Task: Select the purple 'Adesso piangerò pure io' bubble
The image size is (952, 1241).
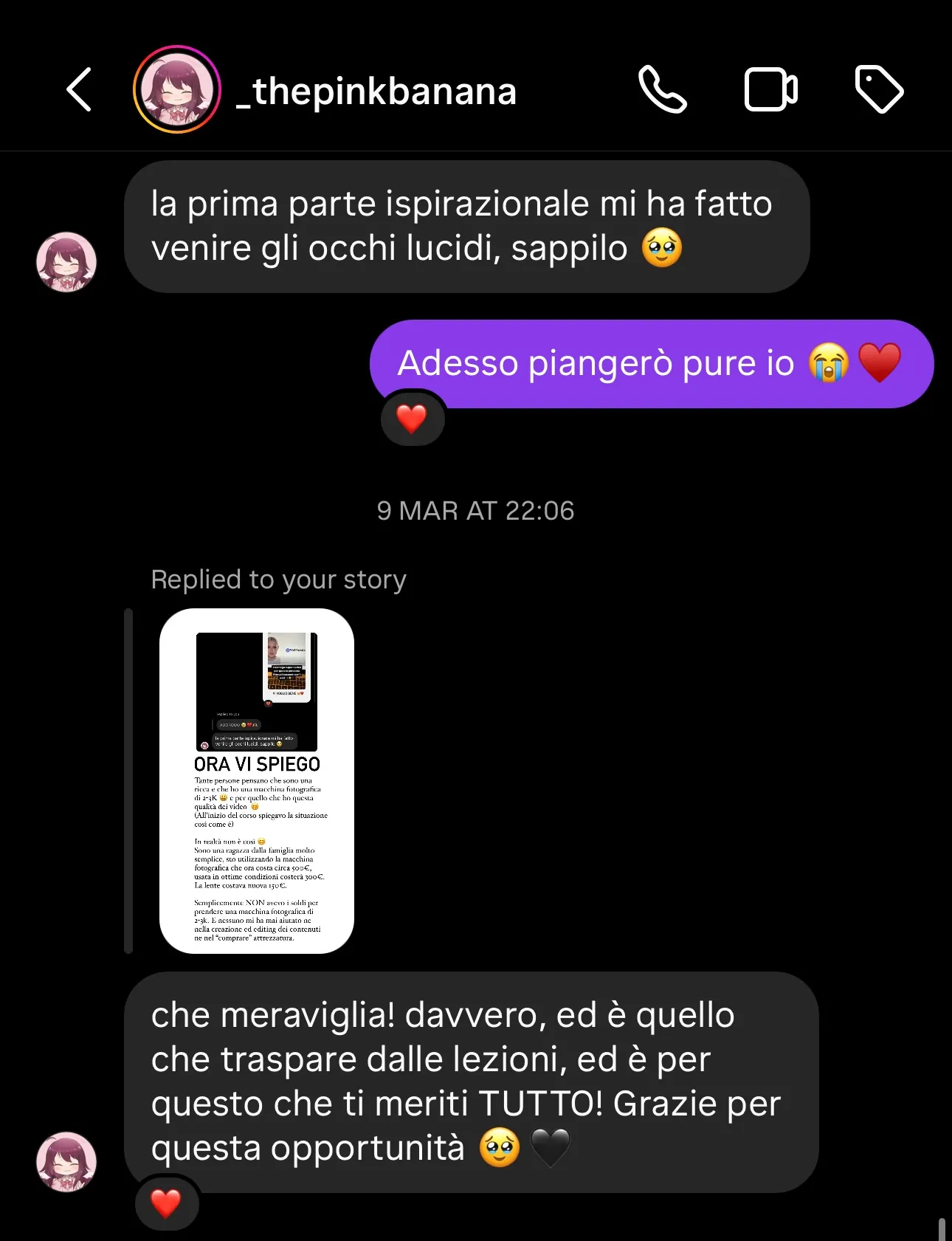Action: click(649, 362)
